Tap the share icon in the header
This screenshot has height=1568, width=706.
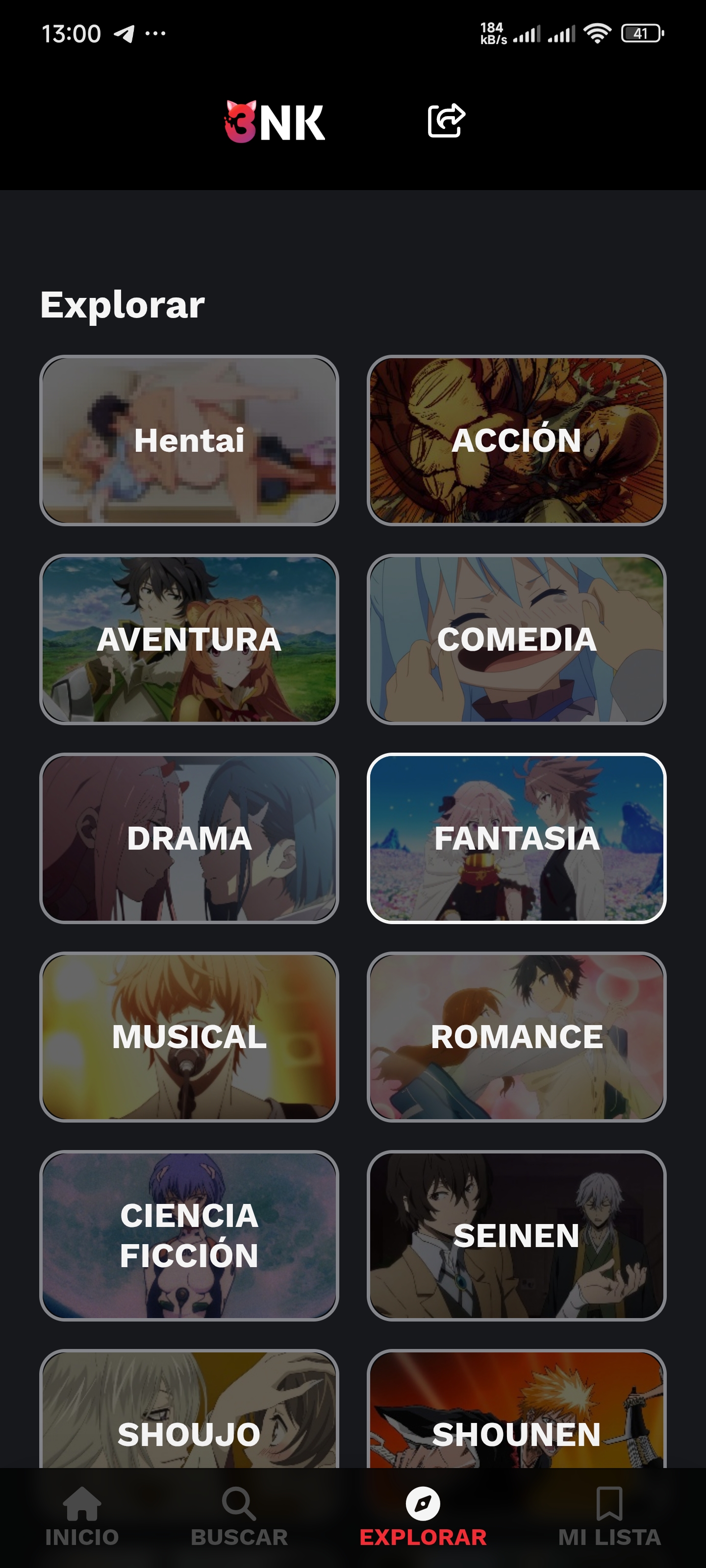(447, 121)
